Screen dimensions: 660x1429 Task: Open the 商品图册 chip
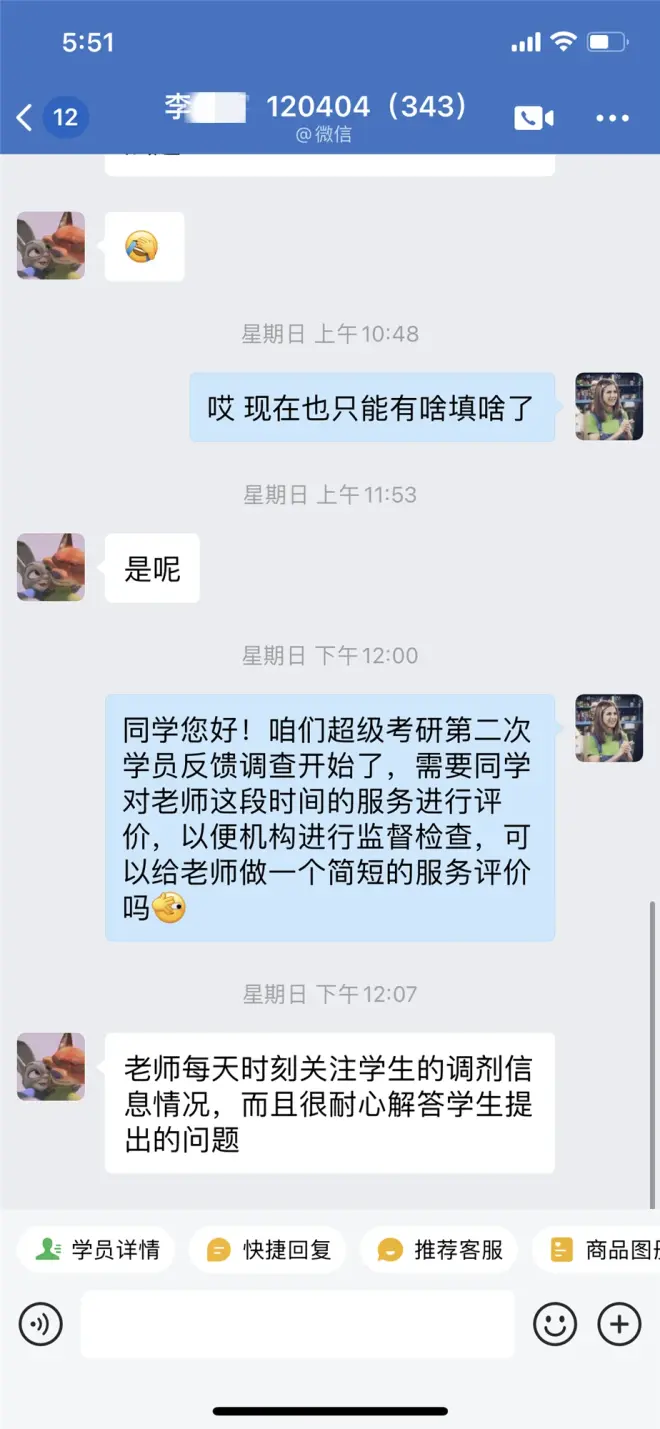(602, 1250)
